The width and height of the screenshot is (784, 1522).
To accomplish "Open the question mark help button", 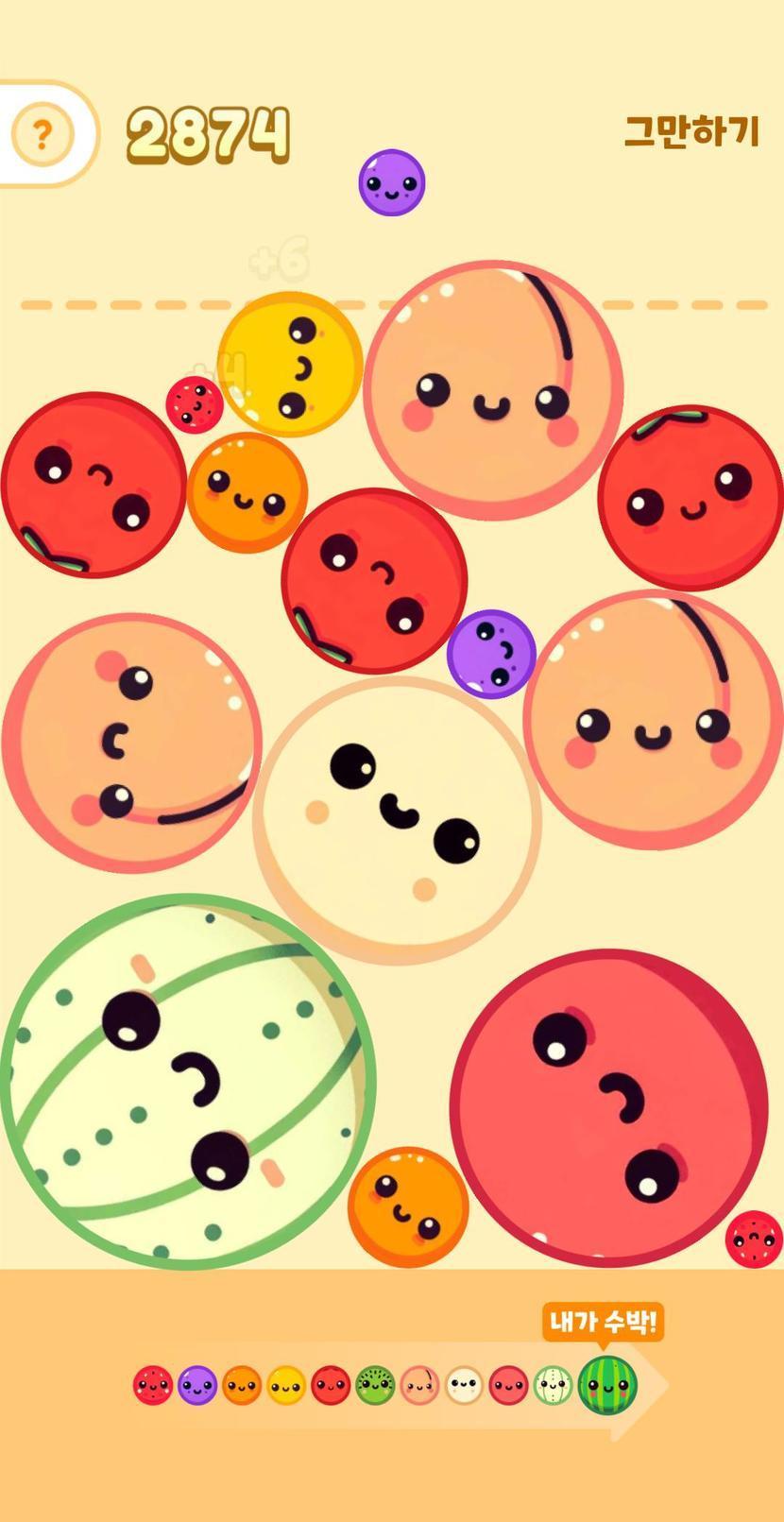I will pos(42,134).
